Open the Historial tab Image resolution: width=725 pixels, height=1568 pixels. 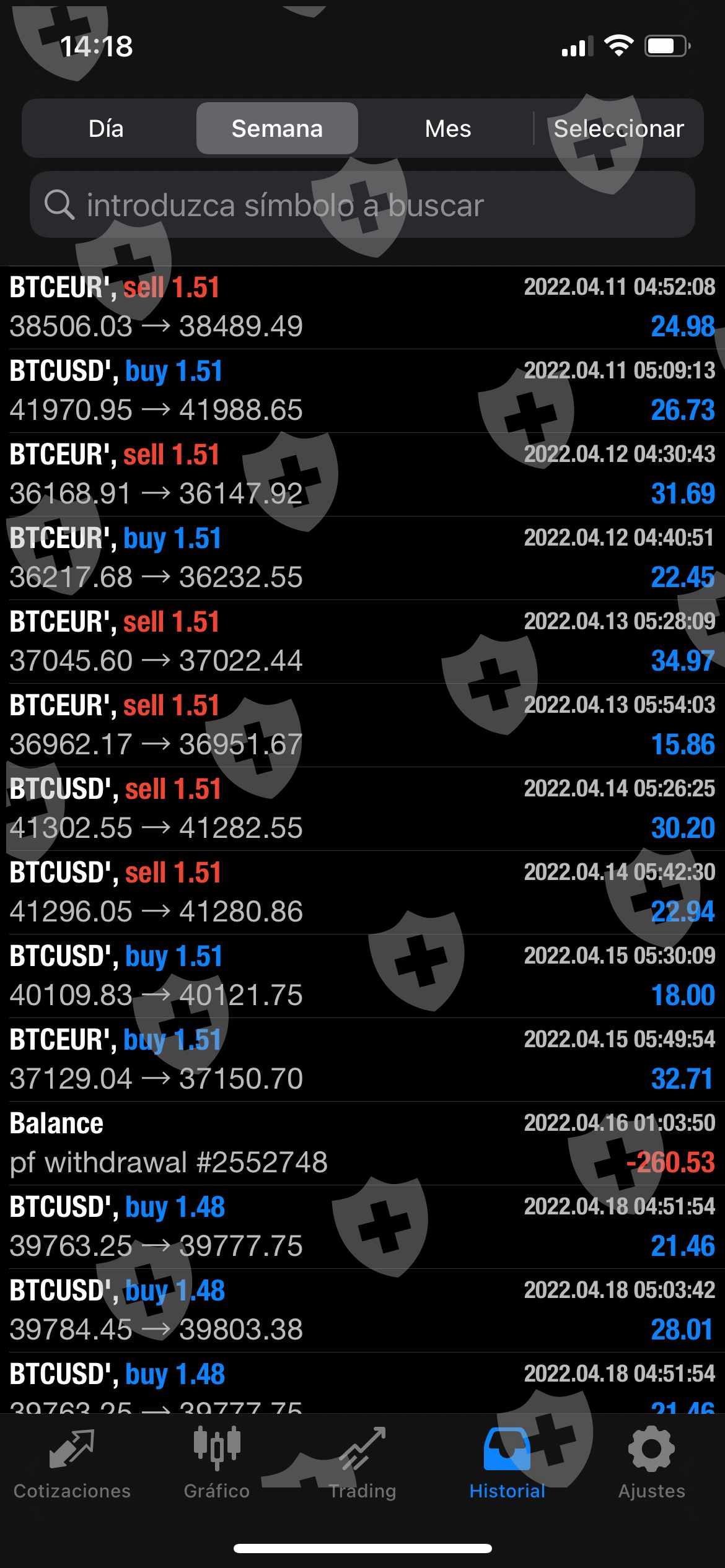tap(507, 1464)
